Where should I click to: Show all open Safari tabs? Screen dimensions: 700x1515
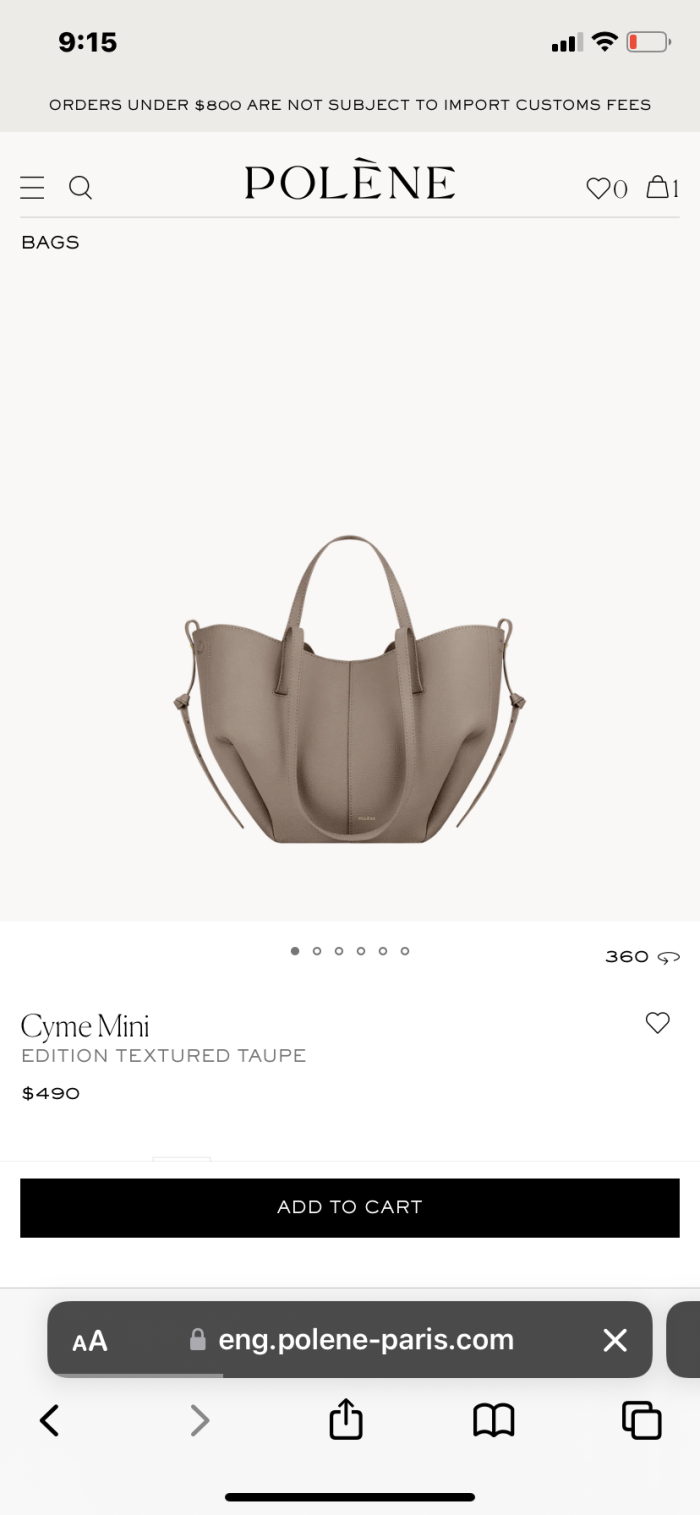click(641, 1420)
